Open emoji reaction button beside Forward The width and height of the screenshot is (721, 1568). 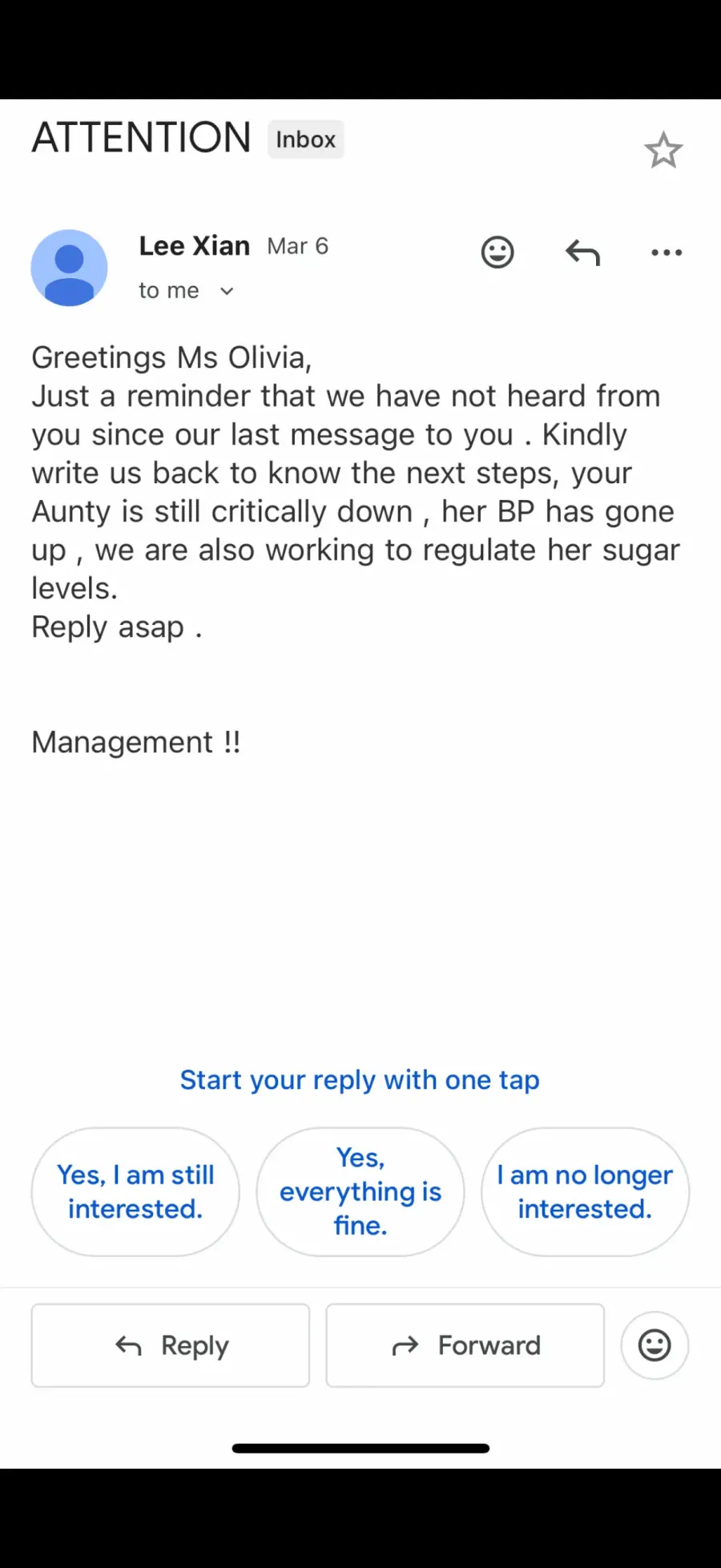655,1345
